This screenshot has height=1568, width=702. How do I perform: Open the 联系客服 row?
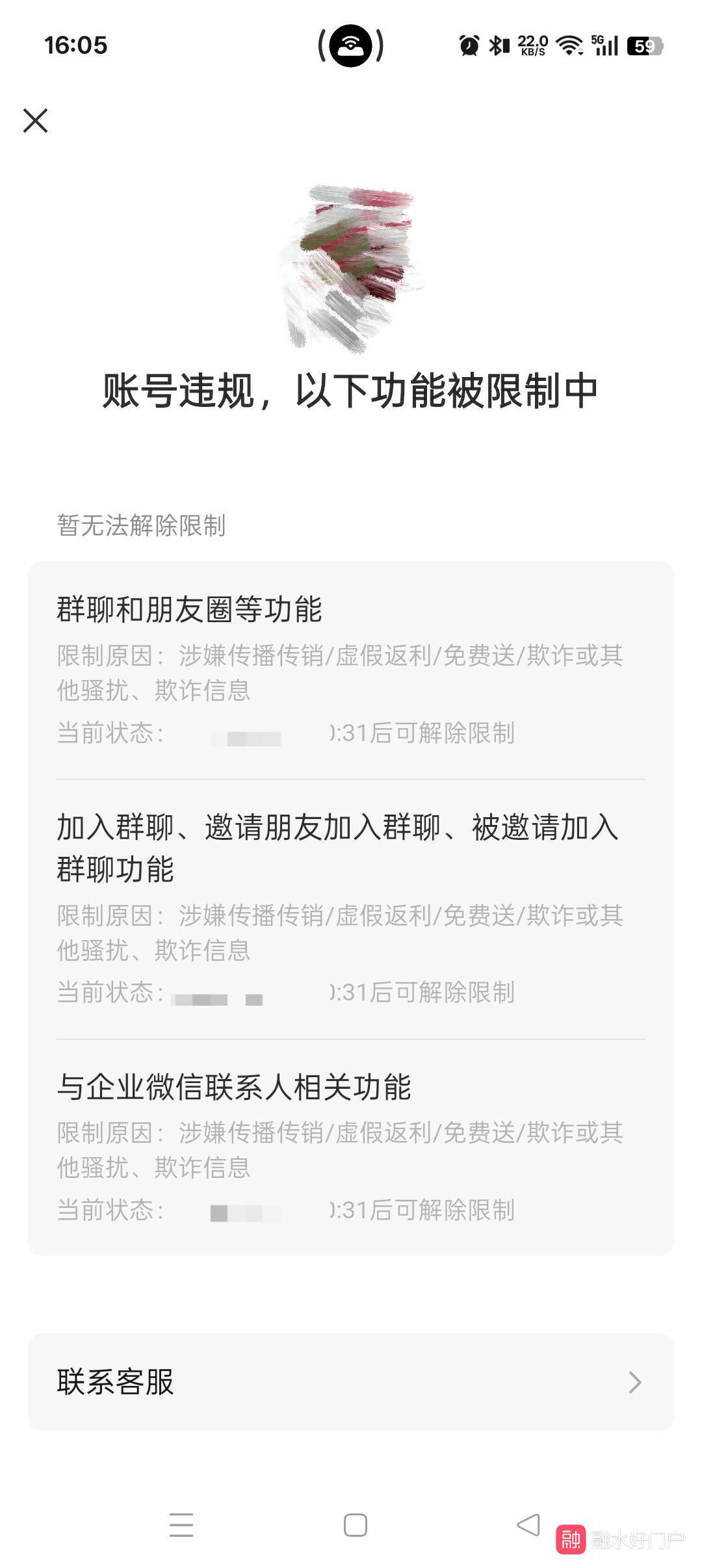(x=350, y=1382)
